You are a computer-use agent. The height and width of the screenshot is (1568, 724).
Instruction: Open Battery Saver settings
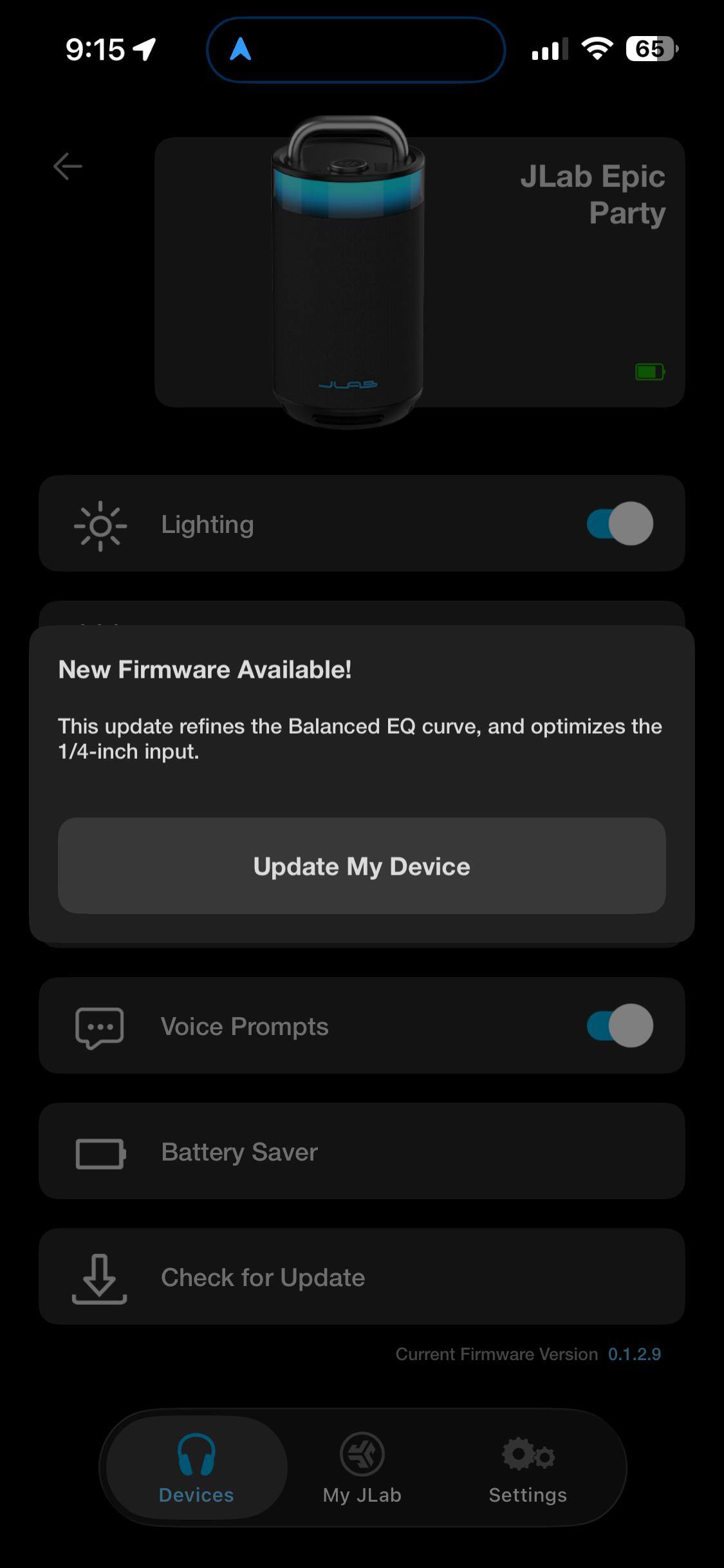pyautogui.click(x=362, y=1151)
